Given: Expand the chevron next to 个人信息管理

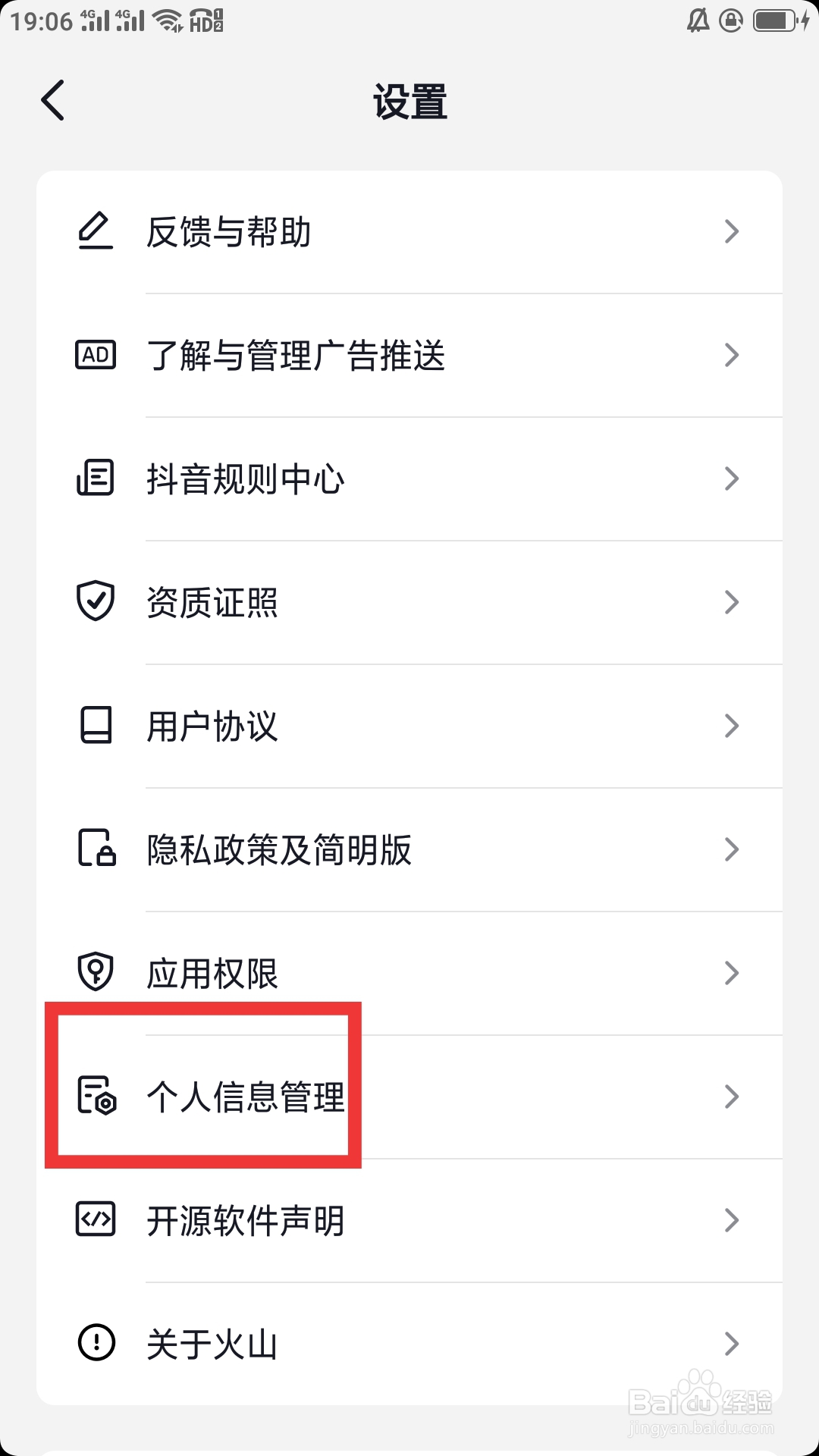Looking at the screenshot, I should pos(730,1096).
